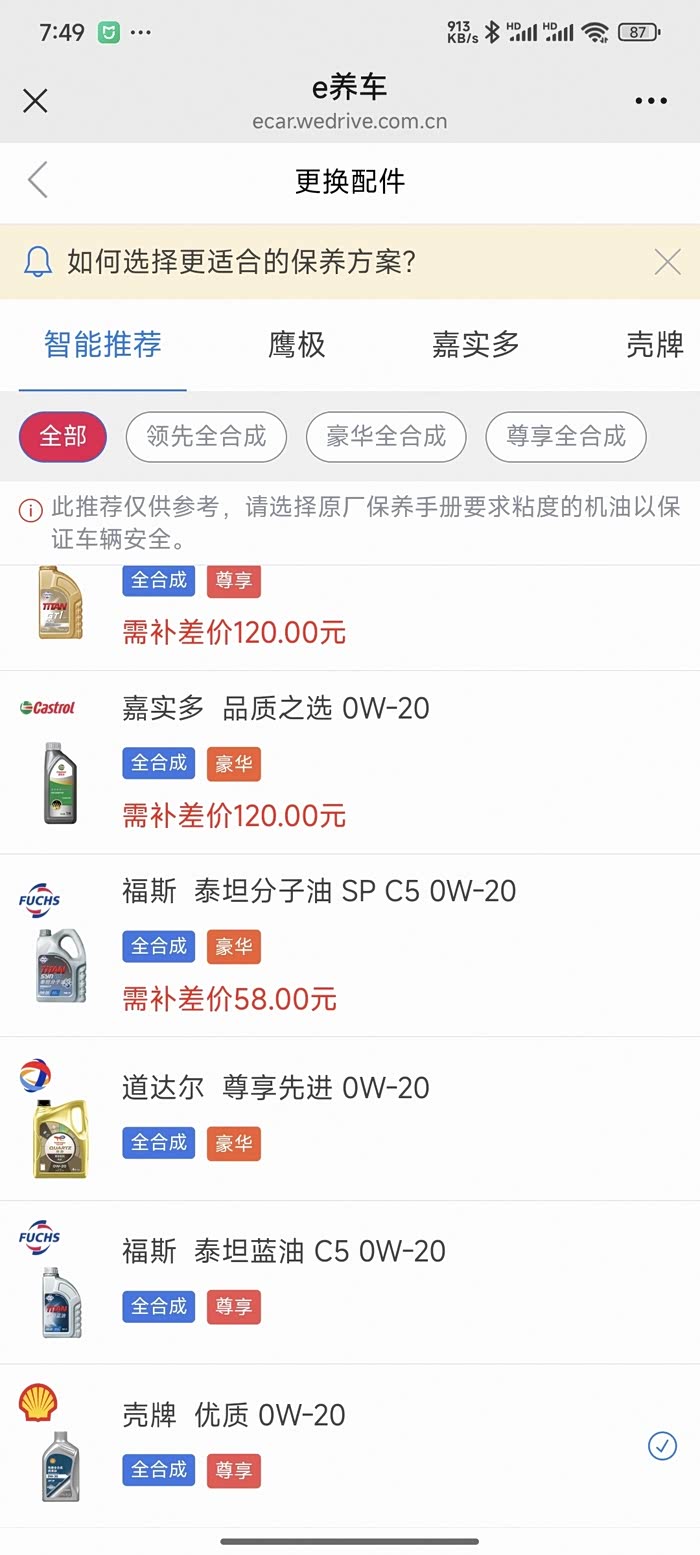Image resolution: width=700 pixels, height=1555 pixels.
Task: Close the e养车 web page
Action: pyautogui.click(x=35, y=101)
